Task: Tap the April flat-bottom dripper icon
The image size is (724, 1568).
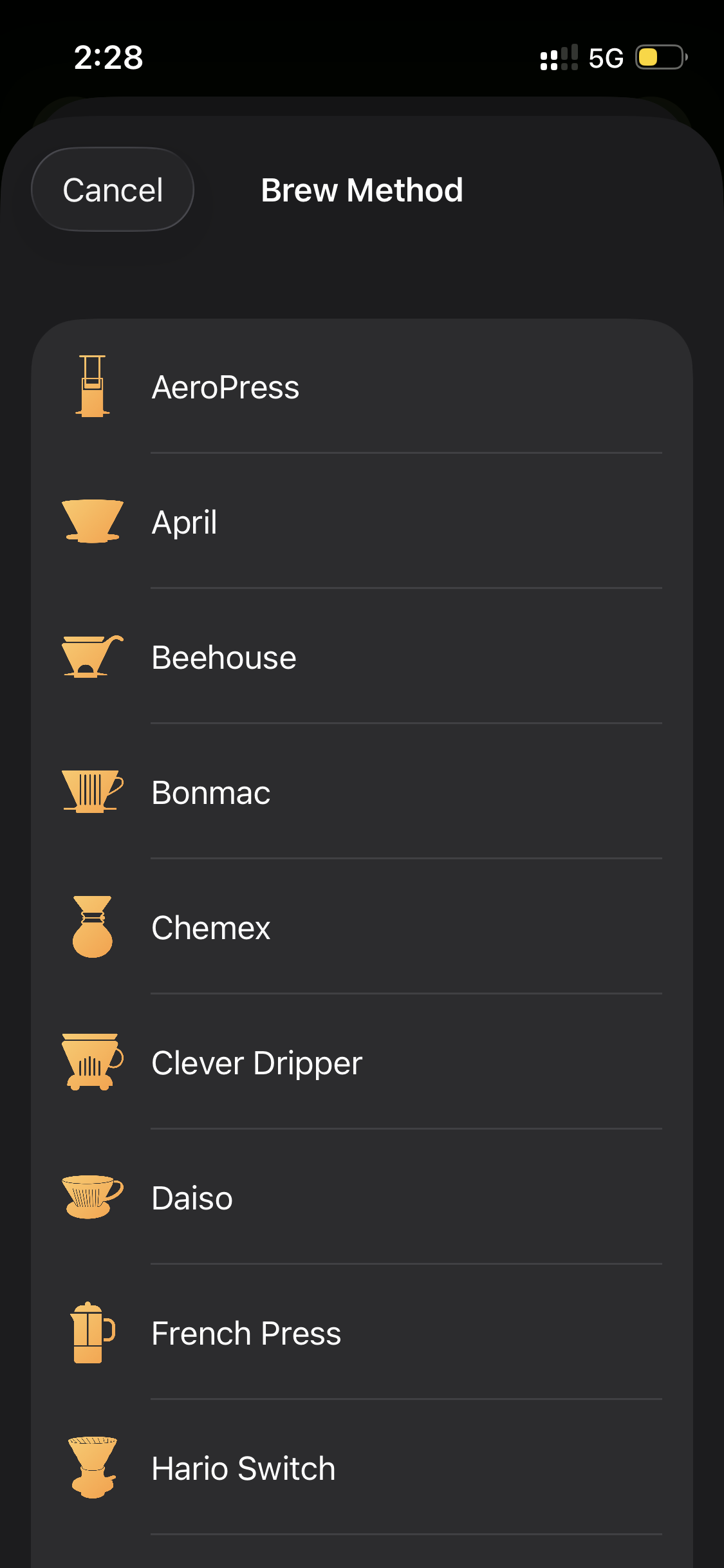Action: click(x=92, y=522)
